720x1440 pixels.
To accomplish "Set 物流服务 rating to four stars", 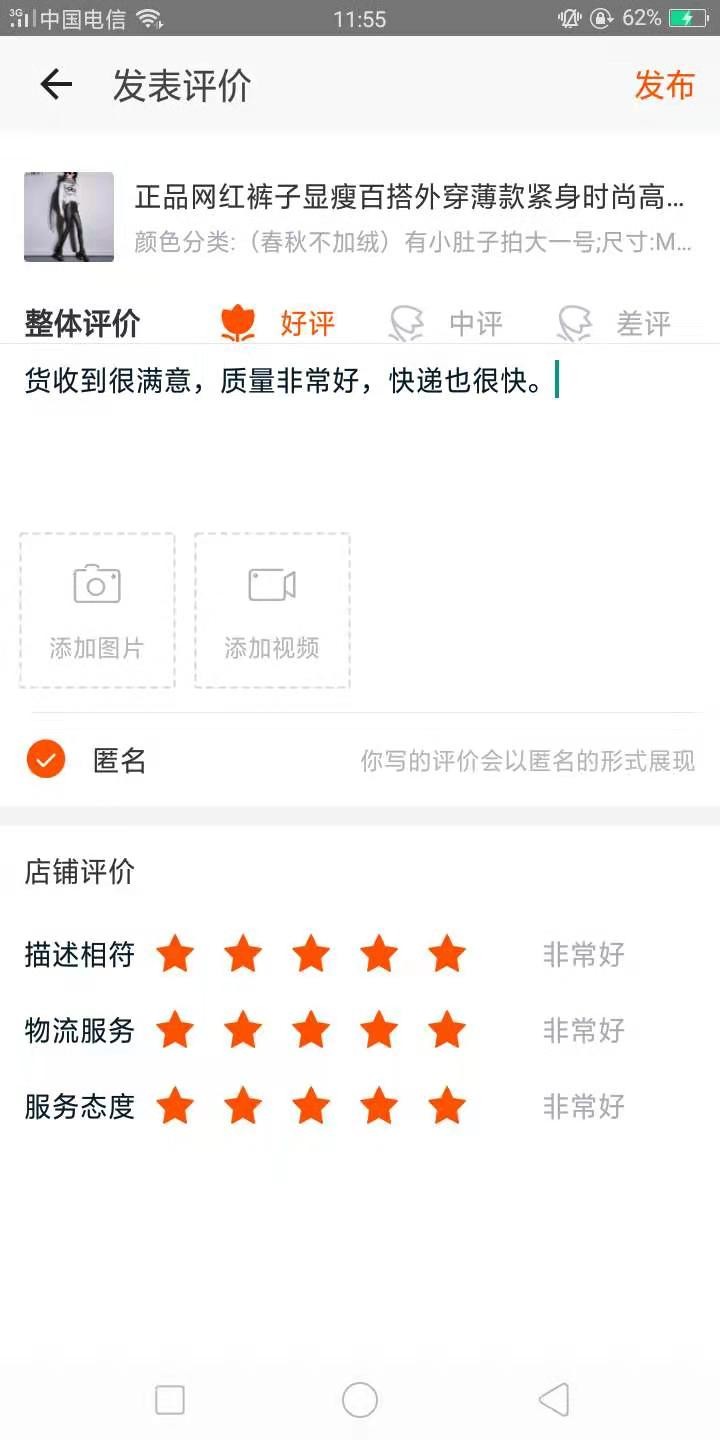I will tap(379, 1030).
